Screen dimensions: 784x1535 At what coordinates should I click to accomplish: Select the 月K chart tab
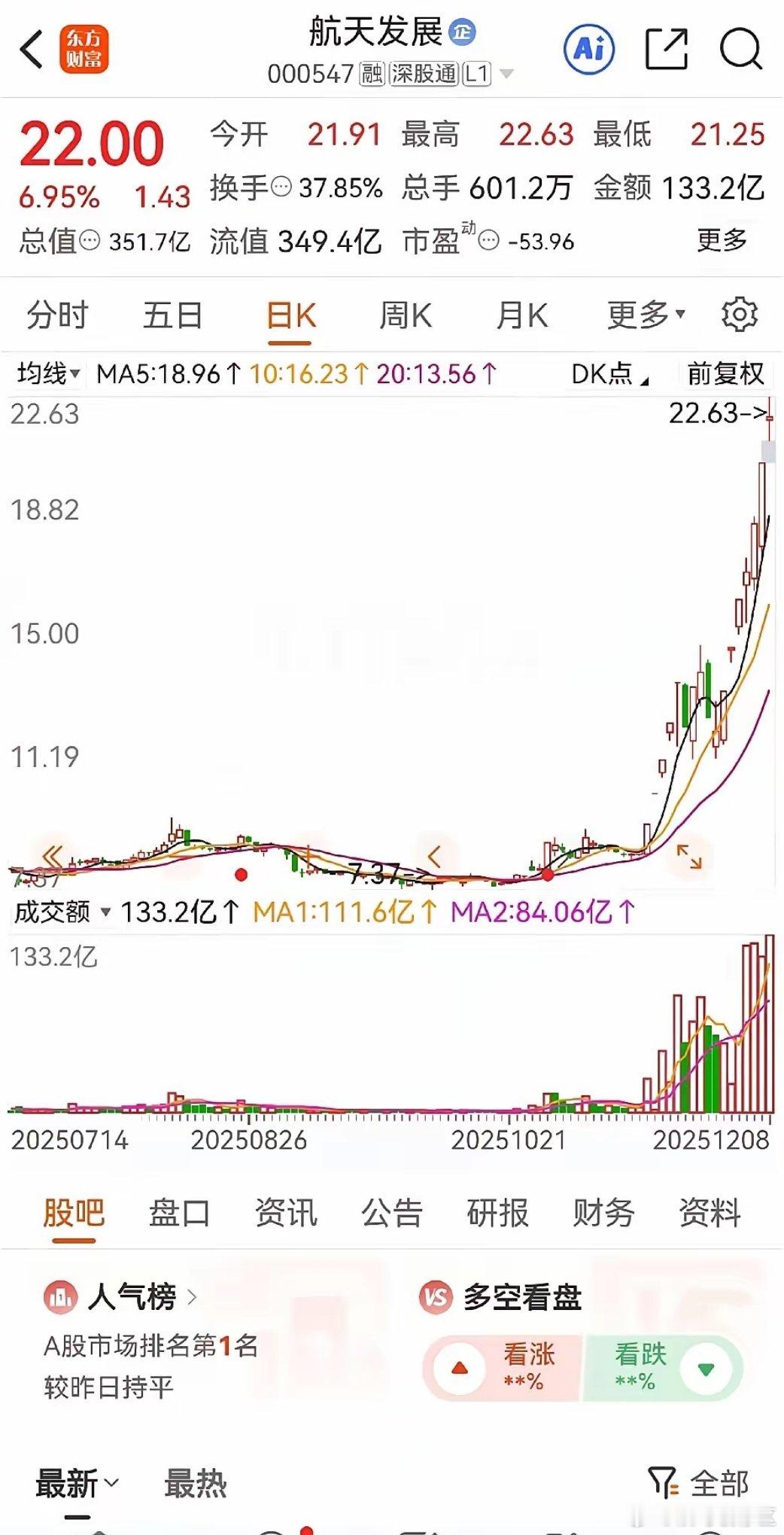click(x=522, y=315)
